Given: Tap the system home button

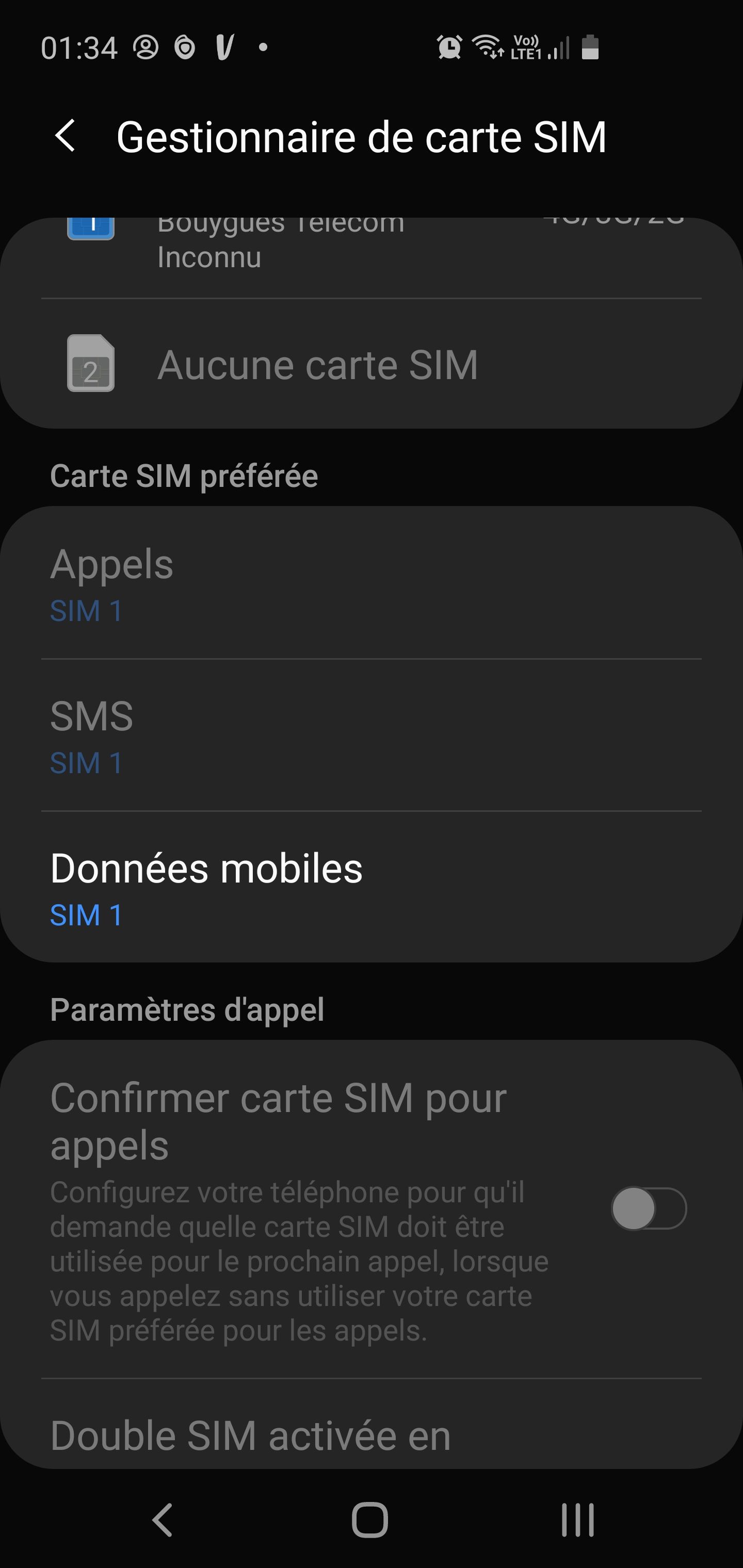Looking at the screenshot, I should pyautogui.click(x=369, y=1520).
